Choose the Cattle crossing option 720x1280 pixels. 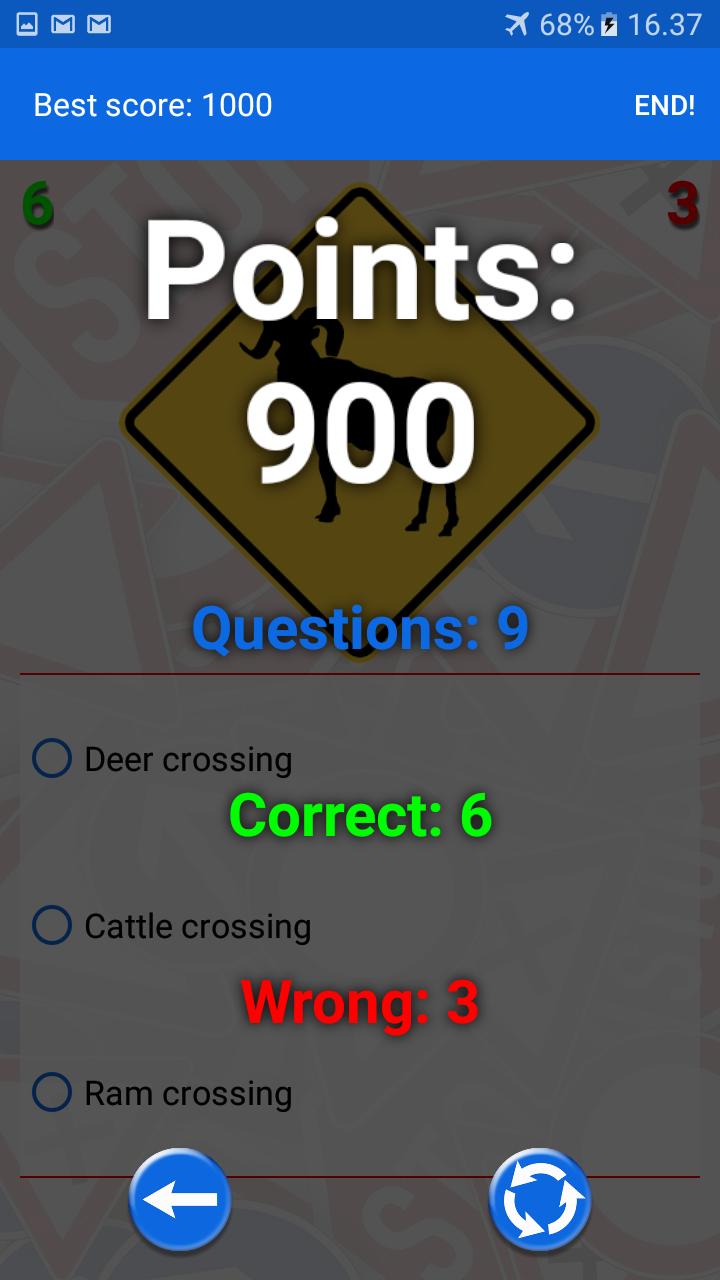[52, 926]
